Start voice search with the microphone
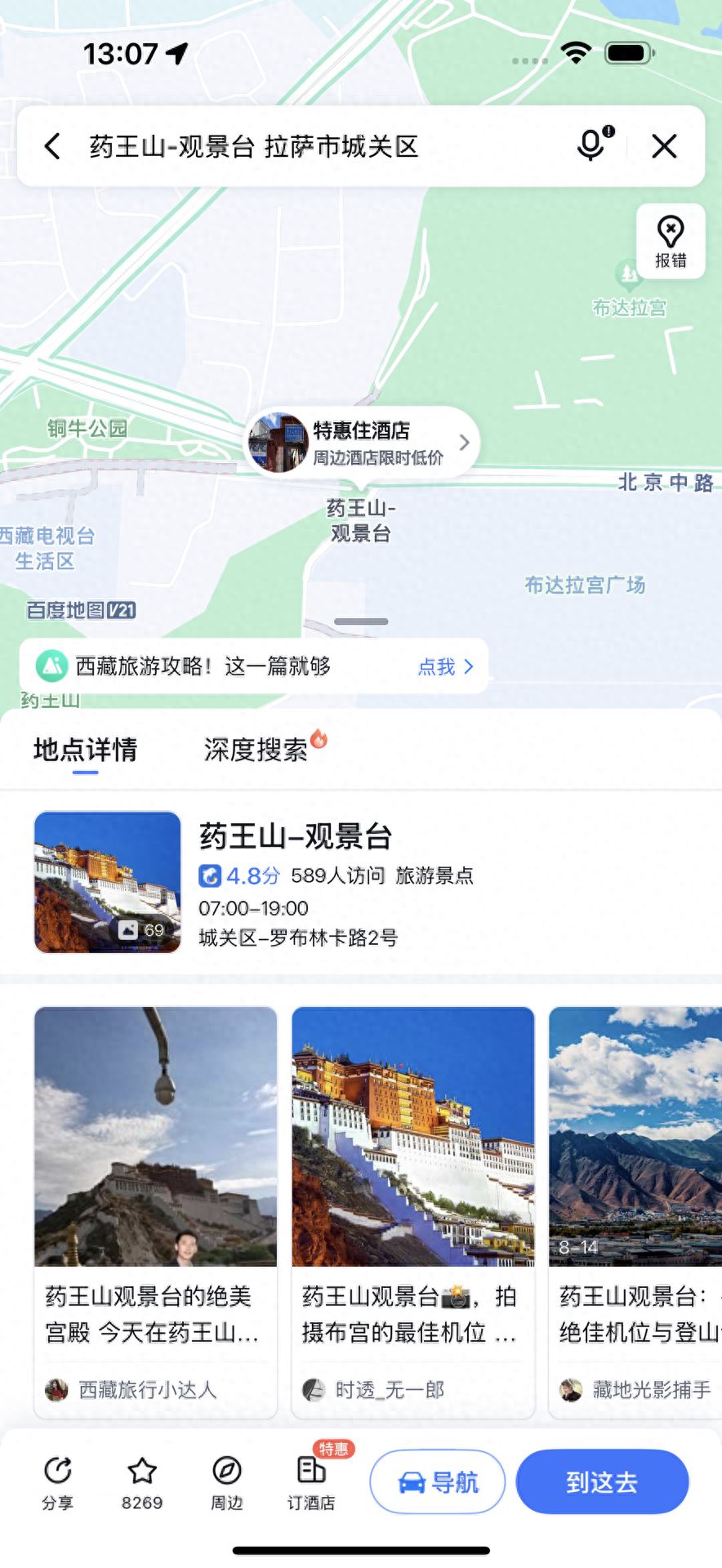Viewport: 722px width, 1568px height. point(592,145)
